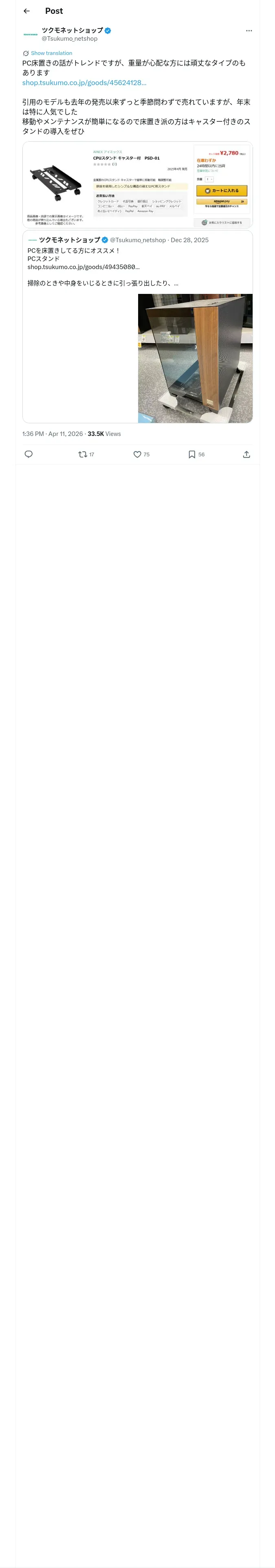
Task: Go back using the arrow icon
Action: (26, 11)
